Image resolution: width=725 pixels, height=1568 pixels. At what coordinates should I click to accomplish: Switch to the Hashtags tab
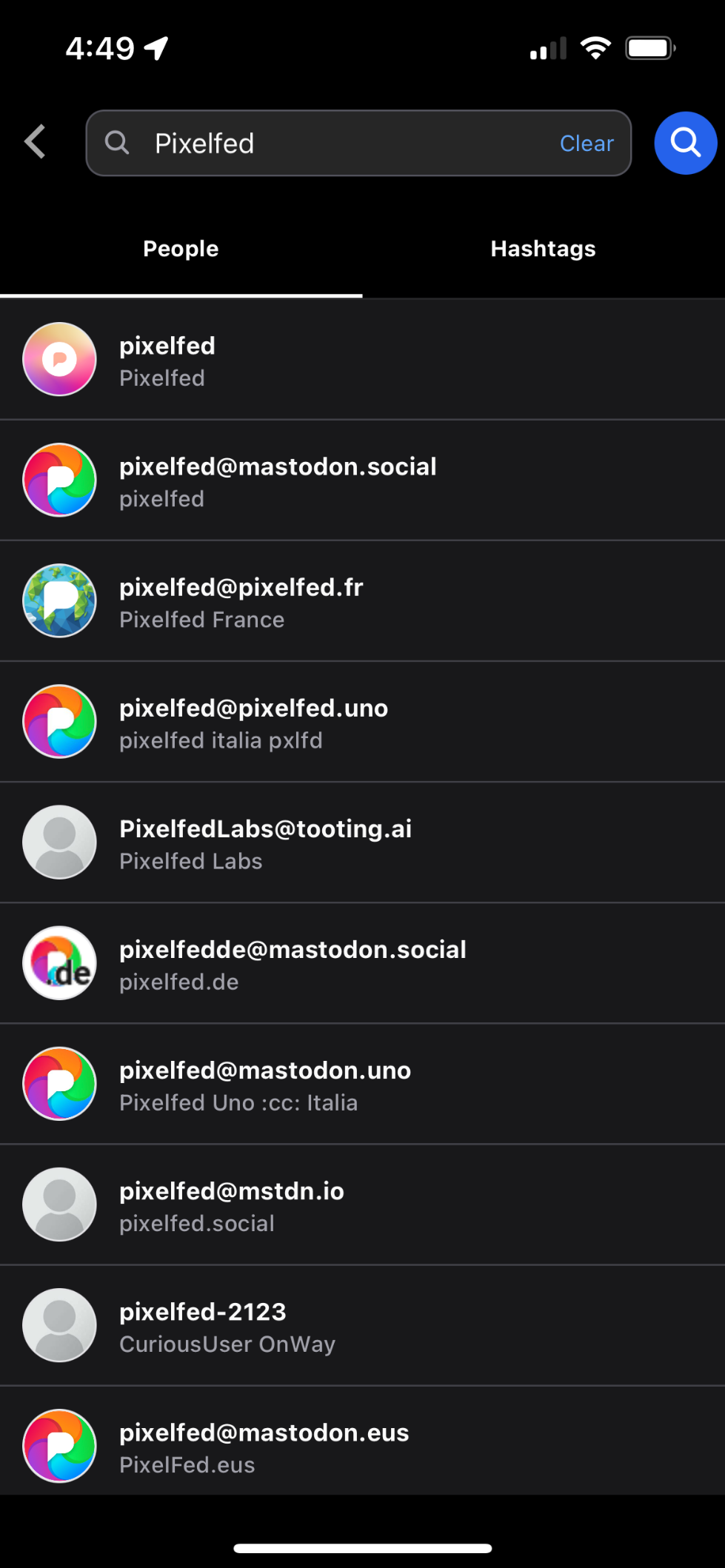point(543,249)
